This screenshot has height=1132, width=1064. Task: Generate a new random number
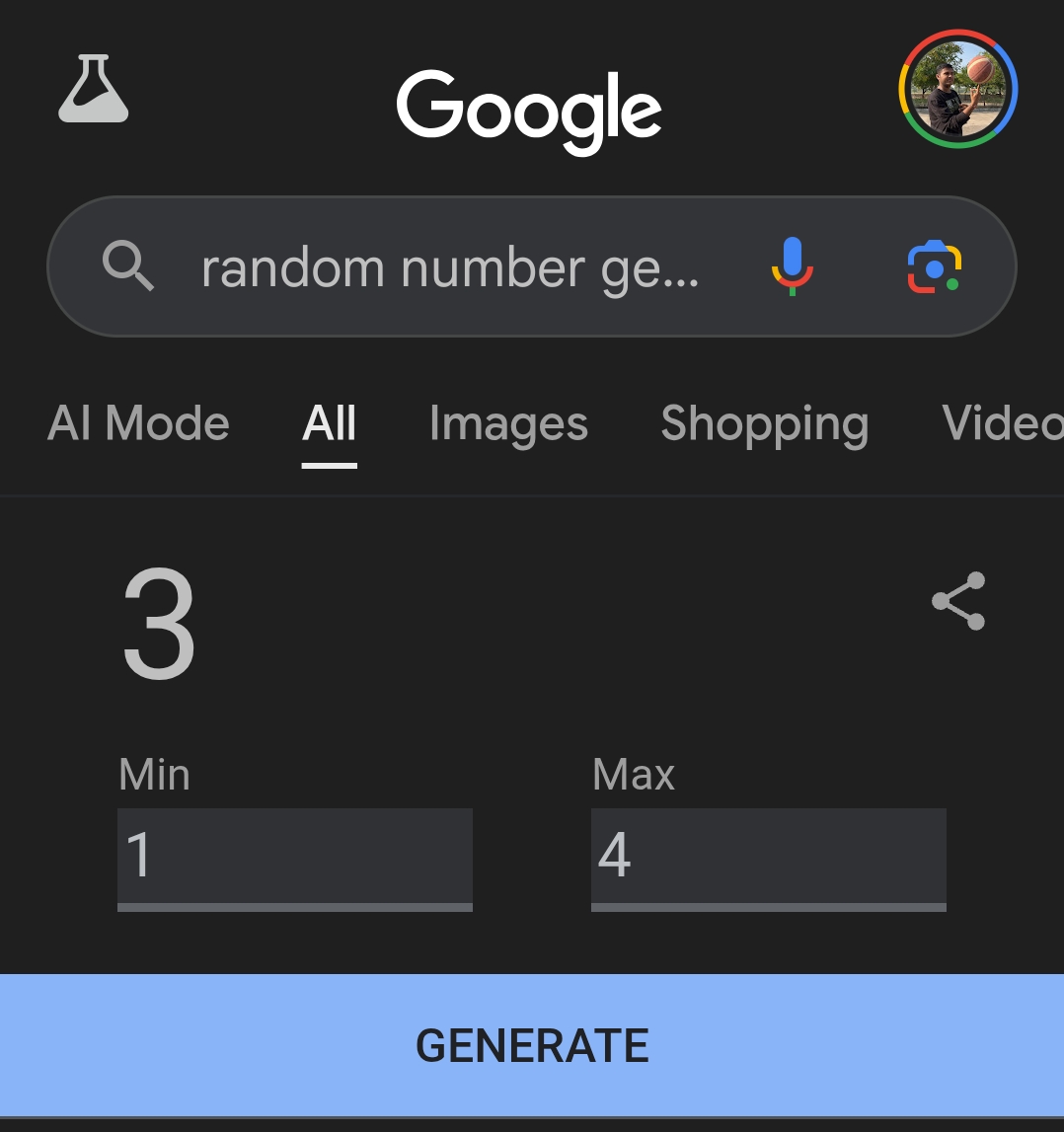[x=532, y=1045]
